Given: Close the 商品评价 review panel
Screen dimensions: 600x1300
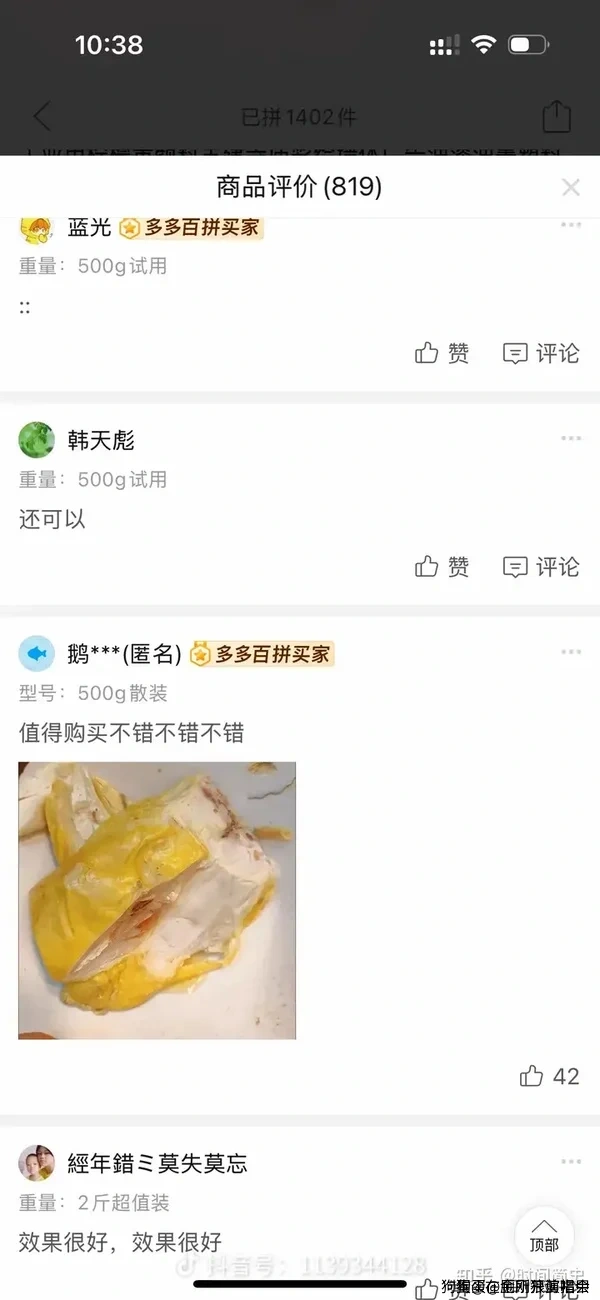Looking at the screenshot, I should (570, 187).
